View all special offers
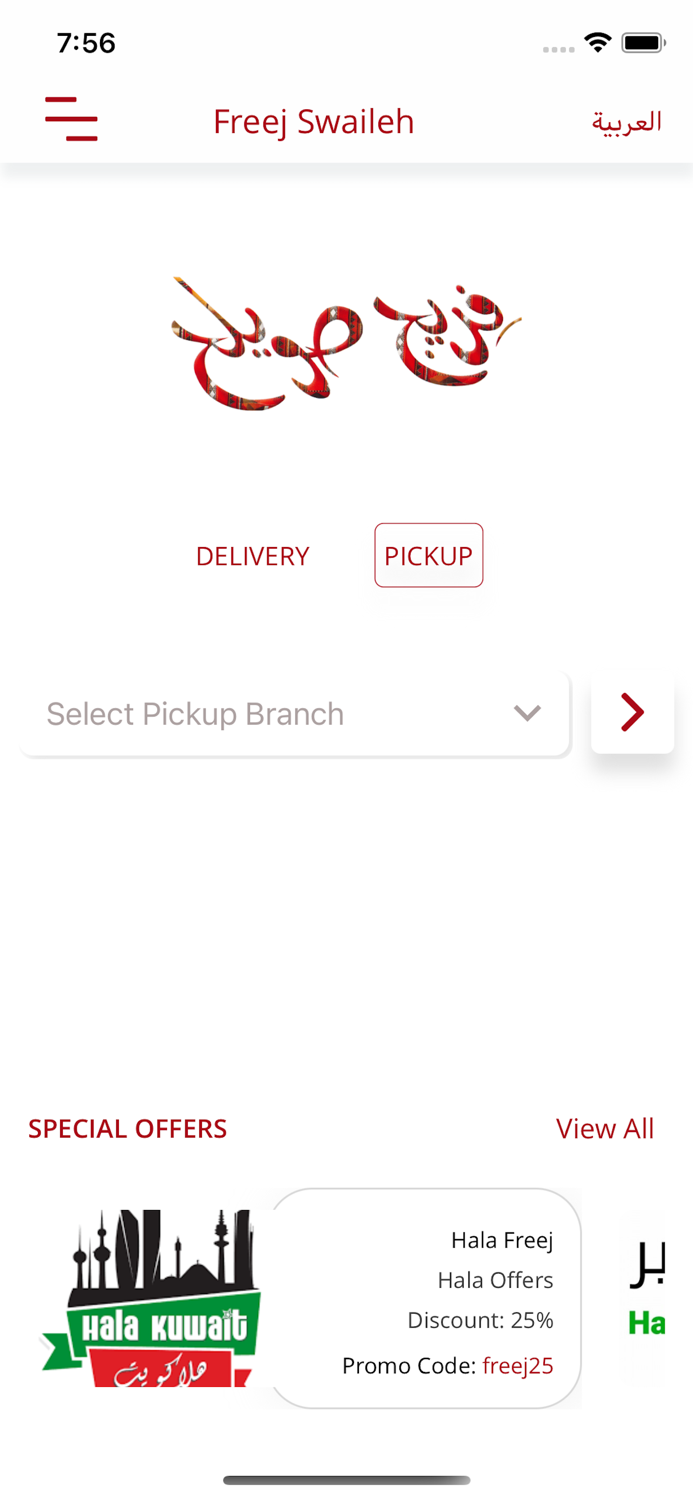Viewport: 693px width, 1500px height. click(x=604, y=1128)
